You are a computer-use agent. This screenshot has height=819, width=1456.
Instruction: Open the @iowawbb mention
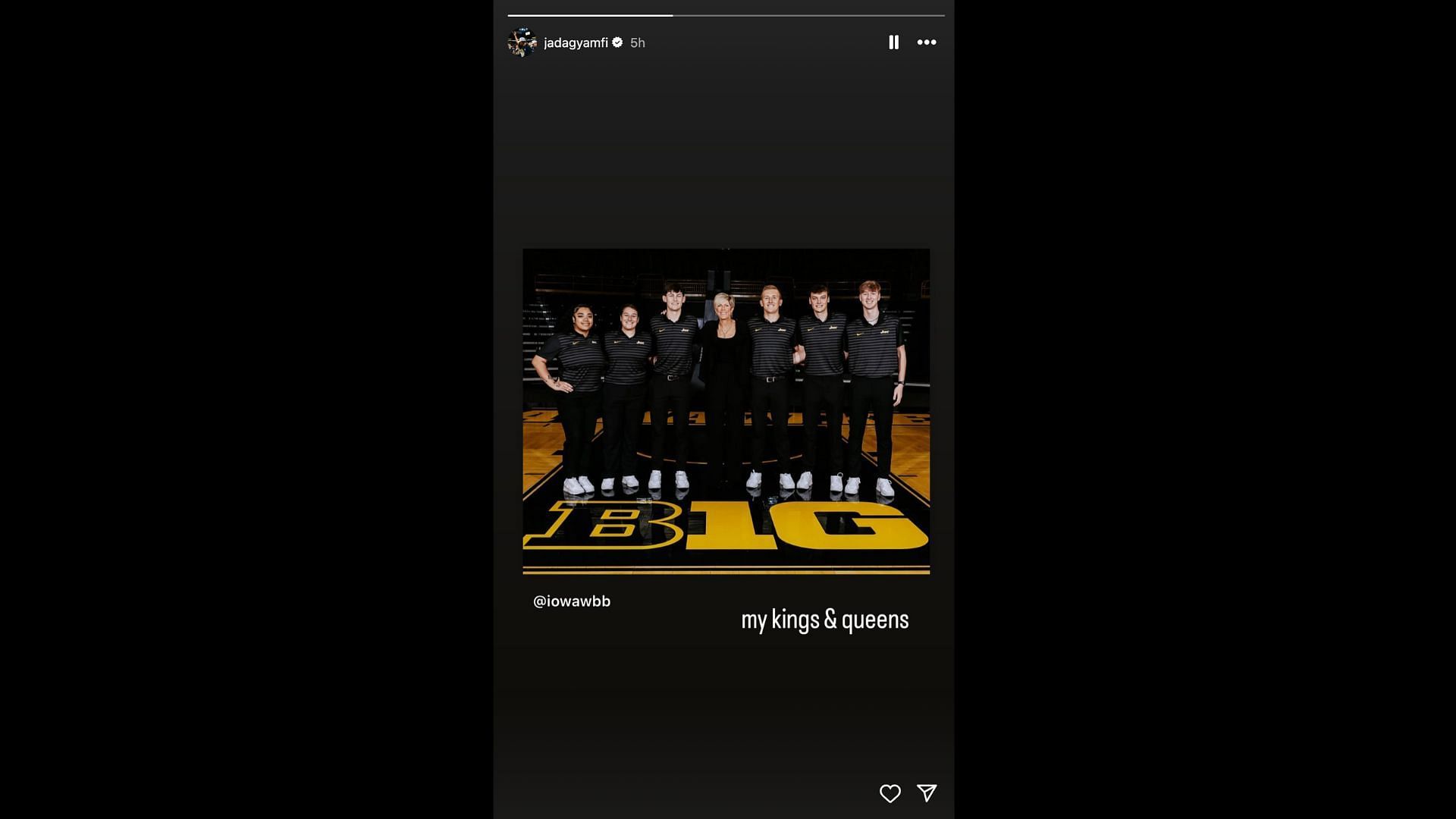572,601
